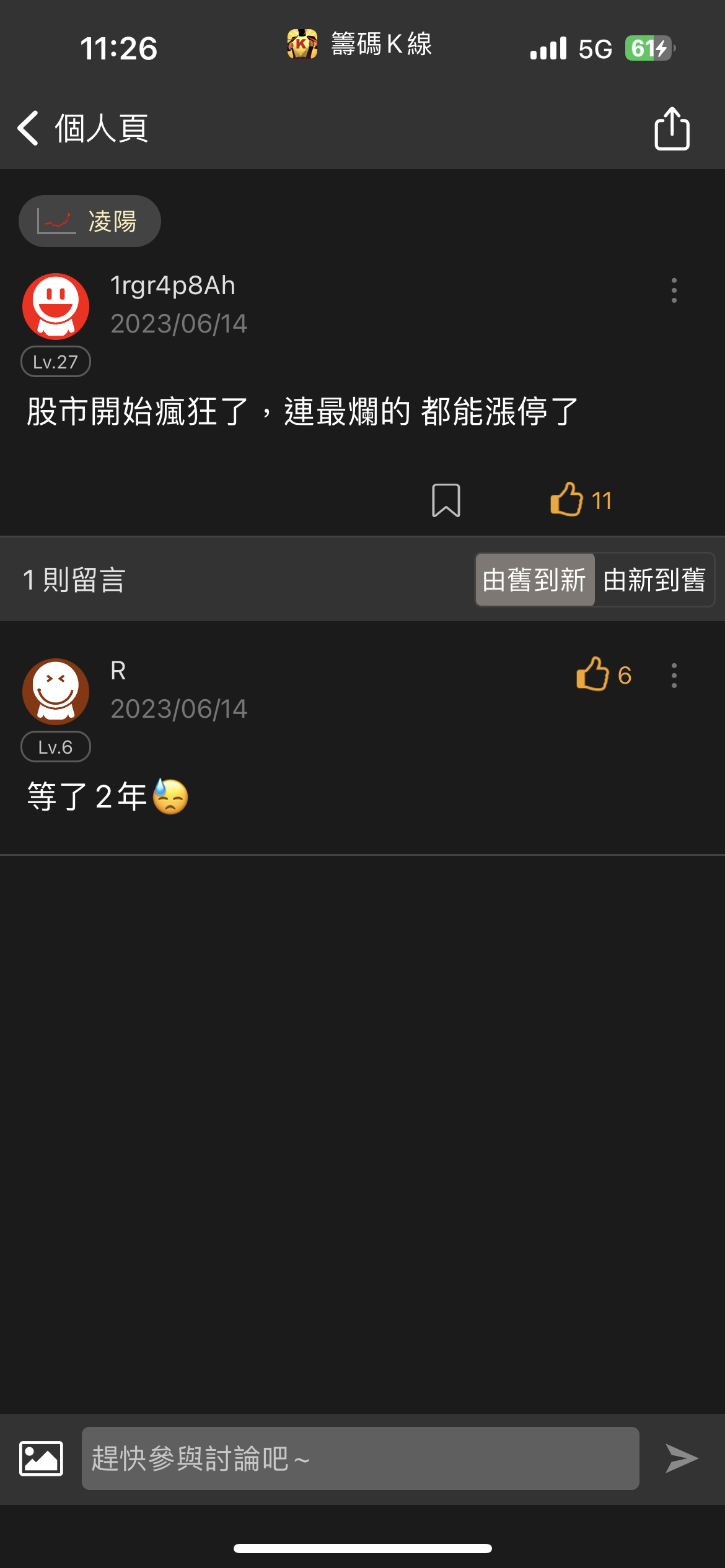Open 1rgr4p8Ah's profile

click(55, 306)
